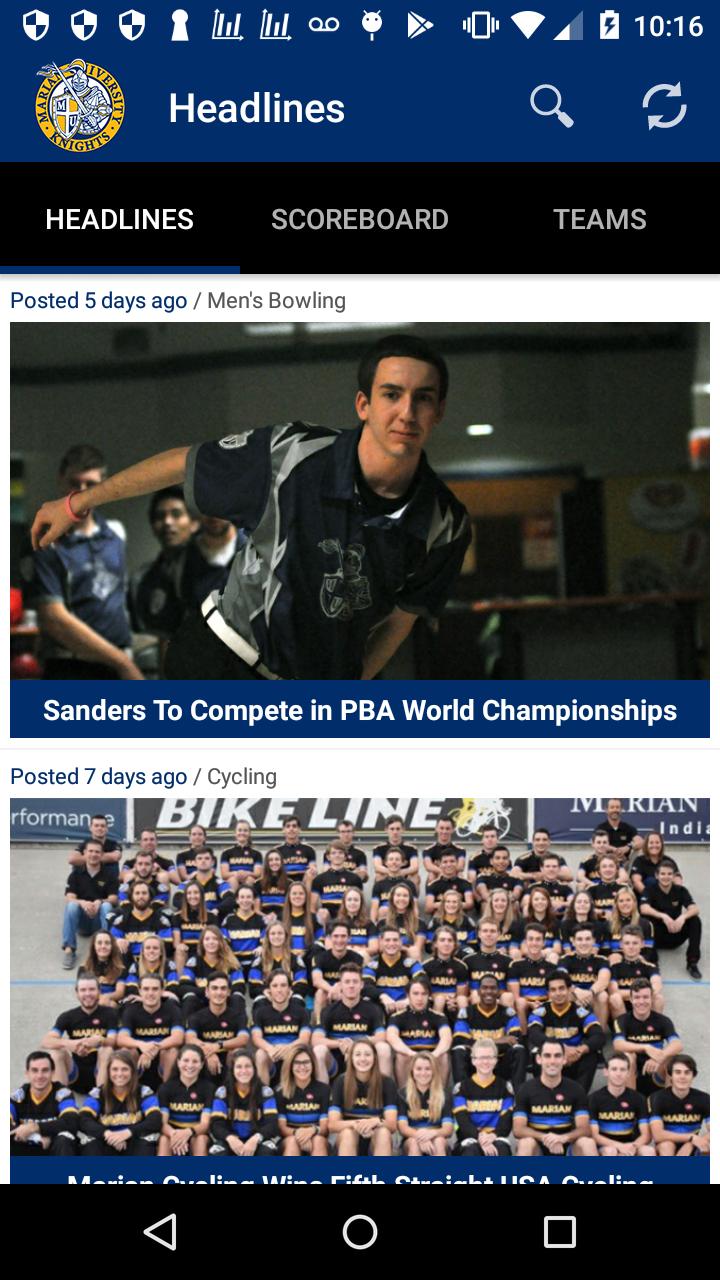Open the search icon in the app bar
Screen dimensions: 720x1280
(551, 107)
